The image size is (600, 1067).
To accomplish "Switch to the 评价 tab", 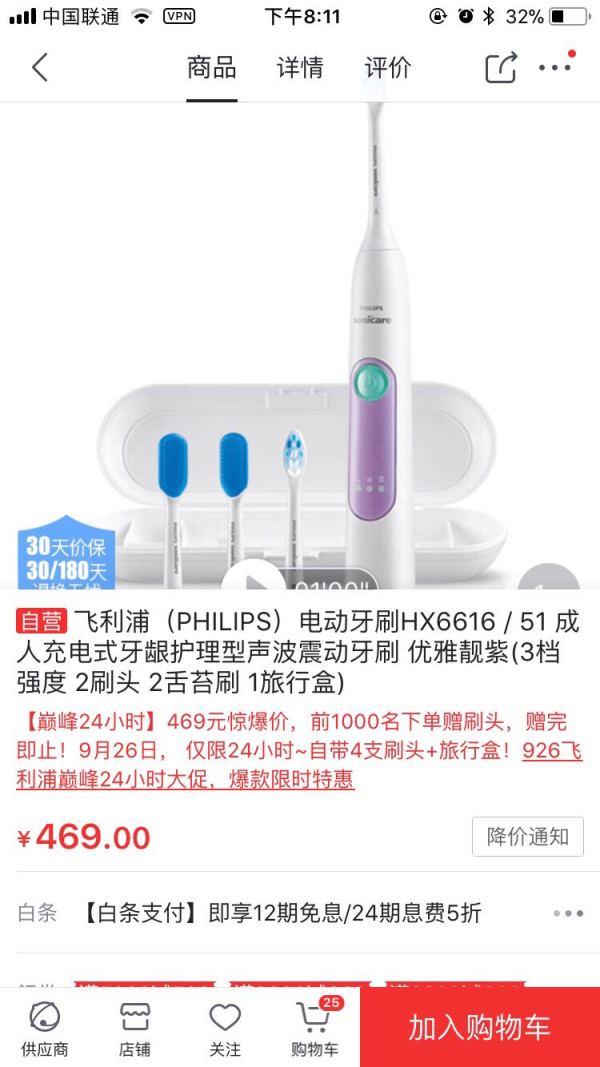I will 387,68.
